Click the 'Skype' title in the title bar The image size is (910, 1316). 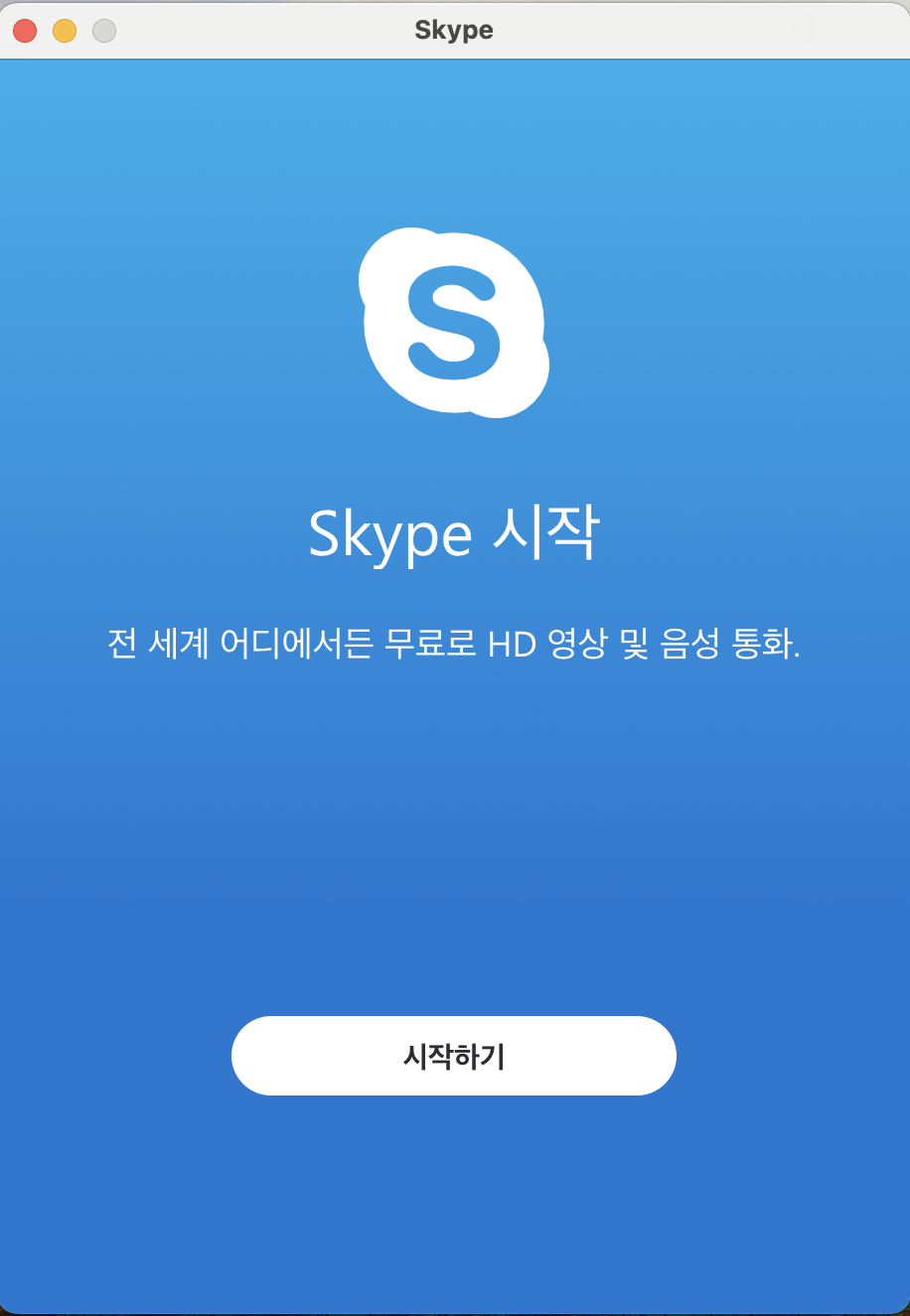[x=454, y=30]
